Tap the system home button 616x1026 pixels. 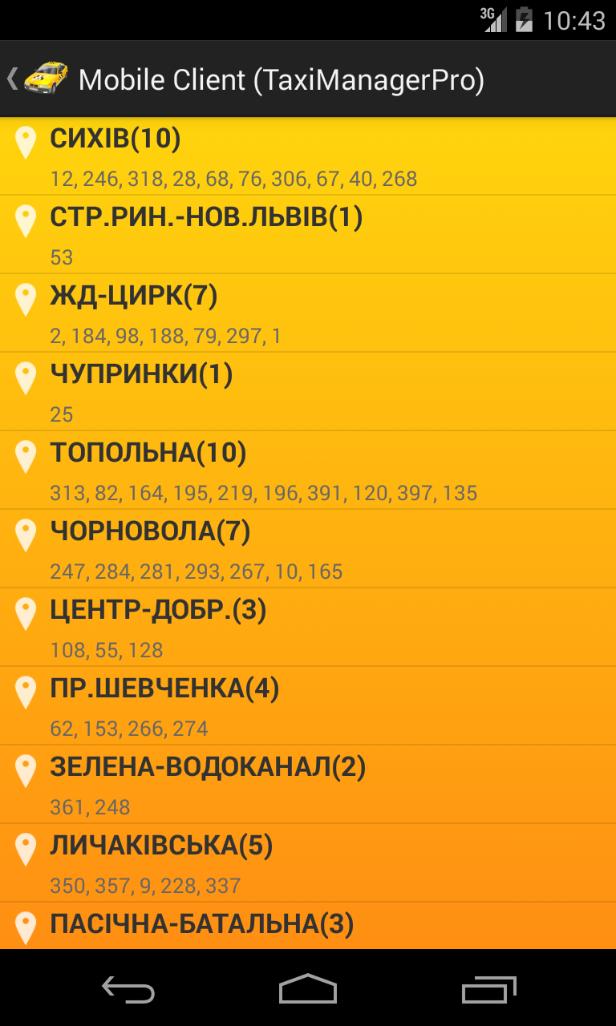tap(307, 989)
